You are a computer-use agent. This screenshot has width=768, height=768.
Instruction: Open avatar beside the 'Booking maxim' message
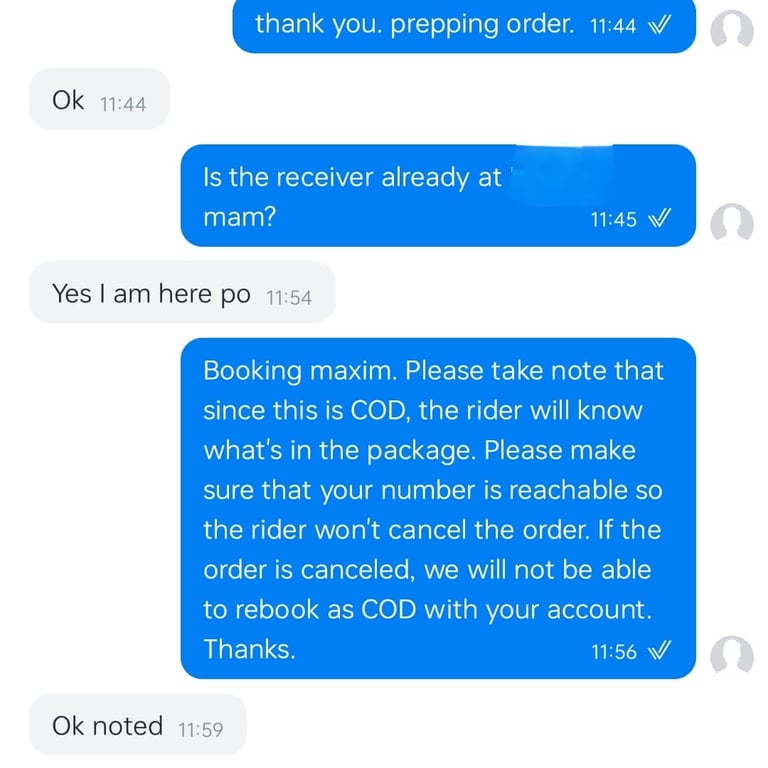click(732, 657)
